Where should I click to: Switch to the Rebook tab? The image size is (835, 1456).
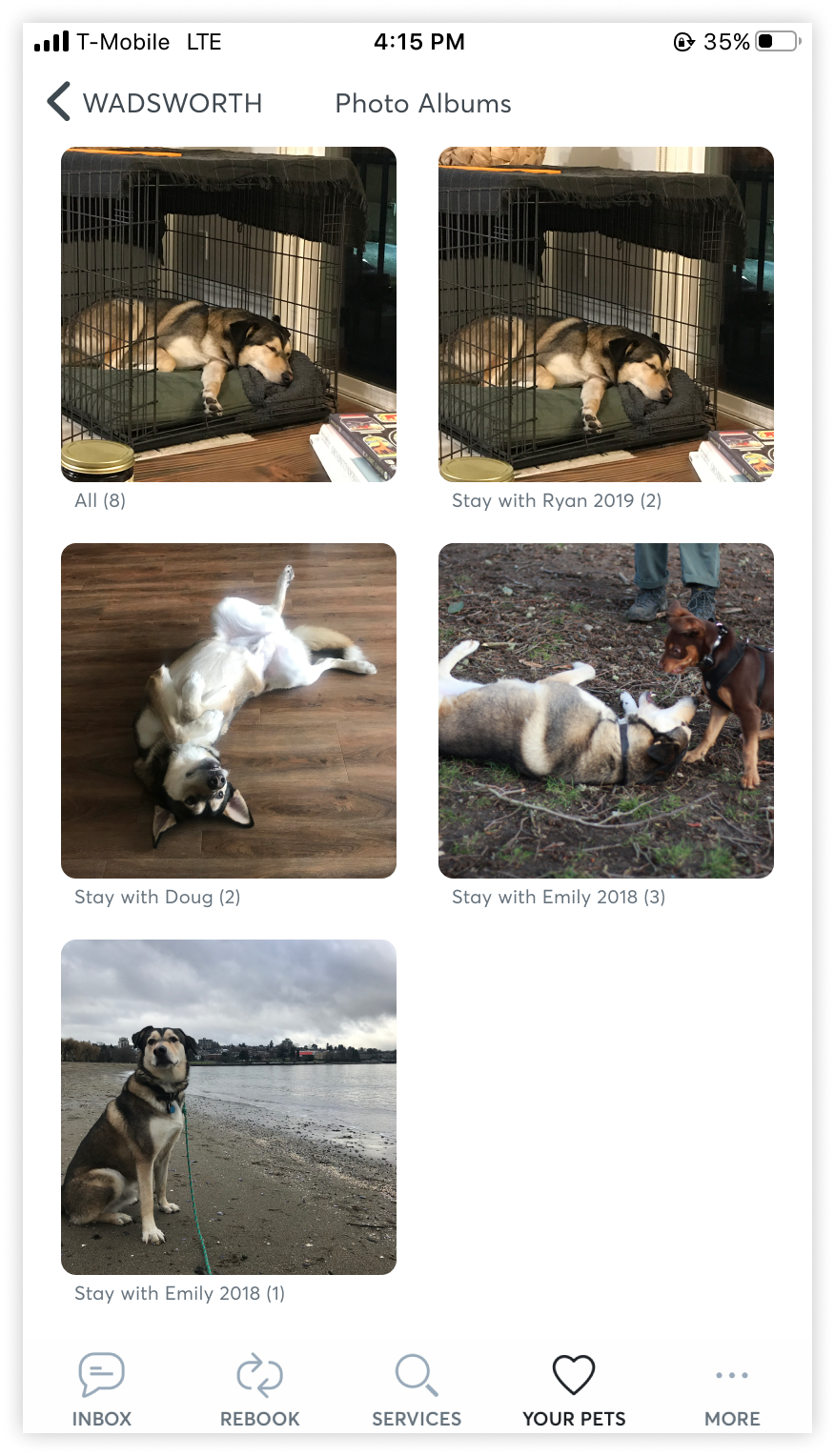(x=259, y=1390)
